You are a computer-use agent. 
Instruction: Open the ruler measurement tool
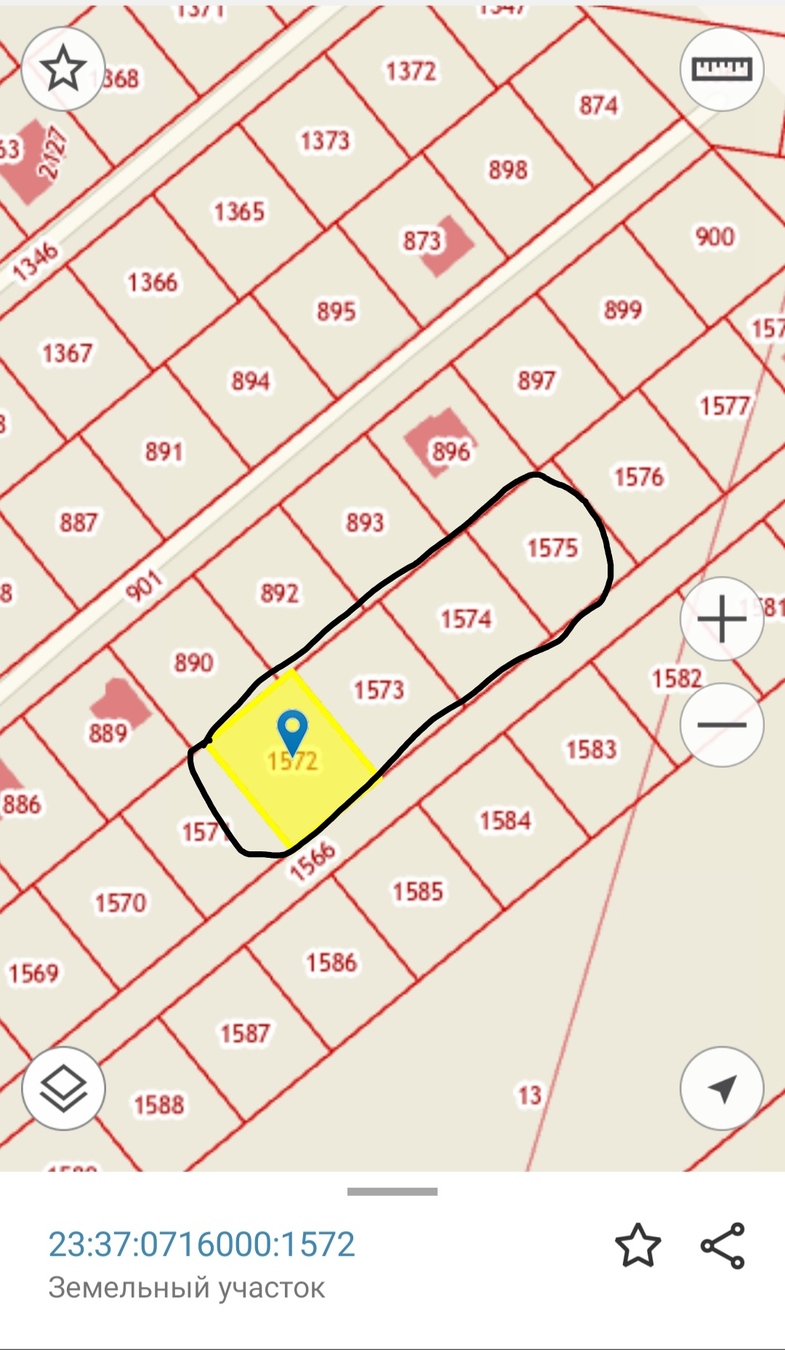pos(721,68)
